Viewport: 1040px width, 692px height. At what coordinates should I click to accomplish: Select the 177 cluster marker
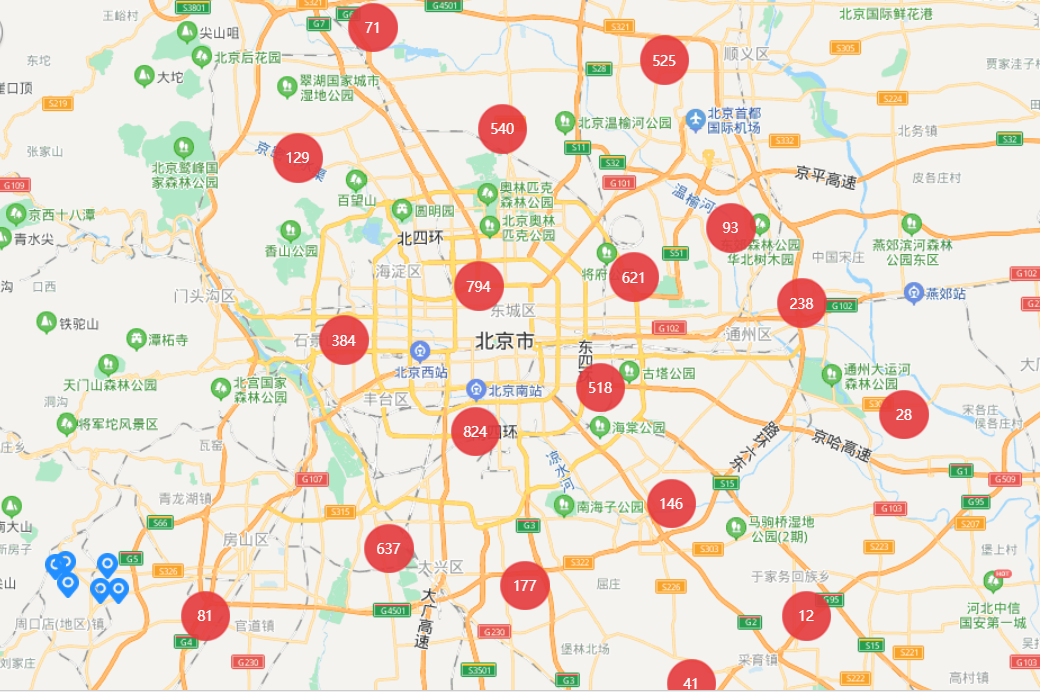point(524,586)
